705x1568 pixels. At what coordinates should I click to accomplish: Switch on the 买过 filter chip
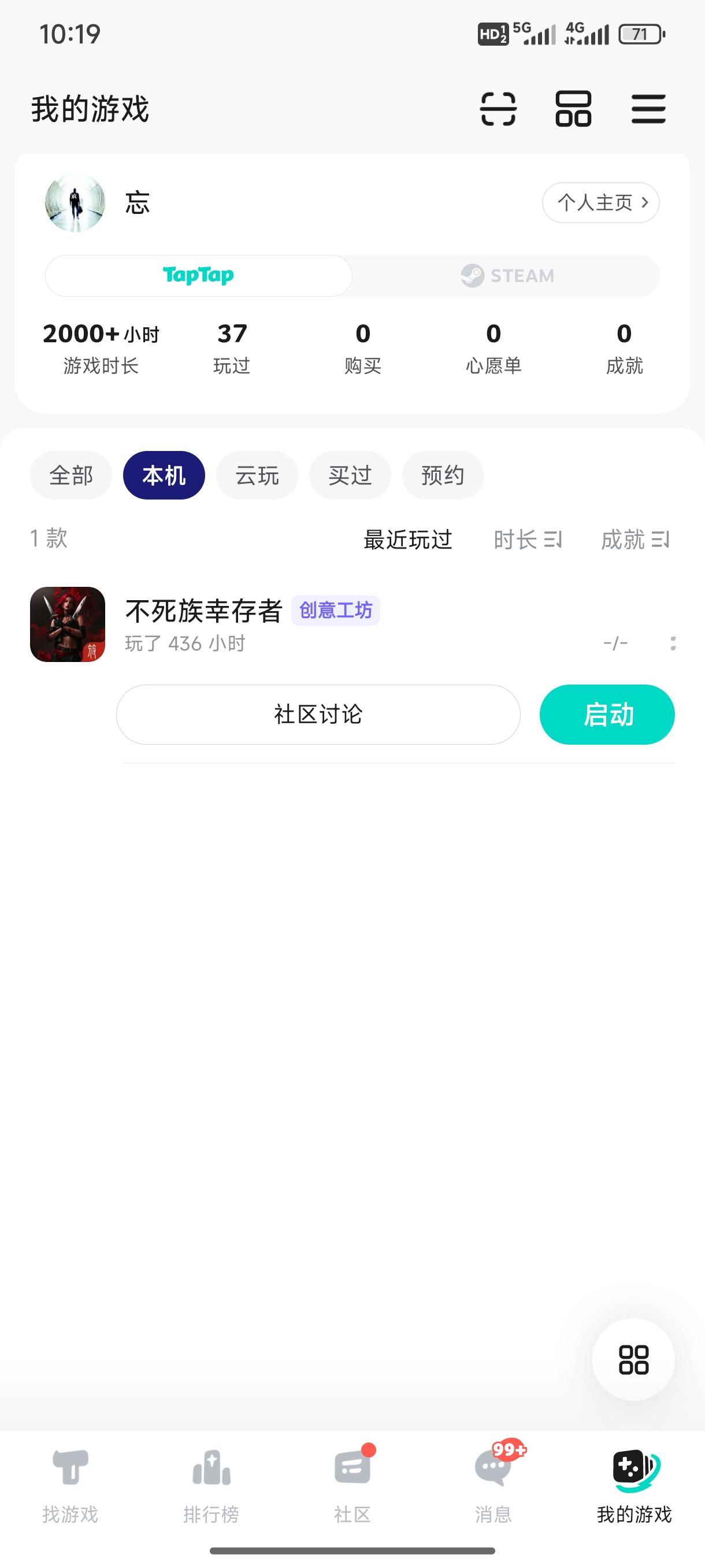coord(350,475)
